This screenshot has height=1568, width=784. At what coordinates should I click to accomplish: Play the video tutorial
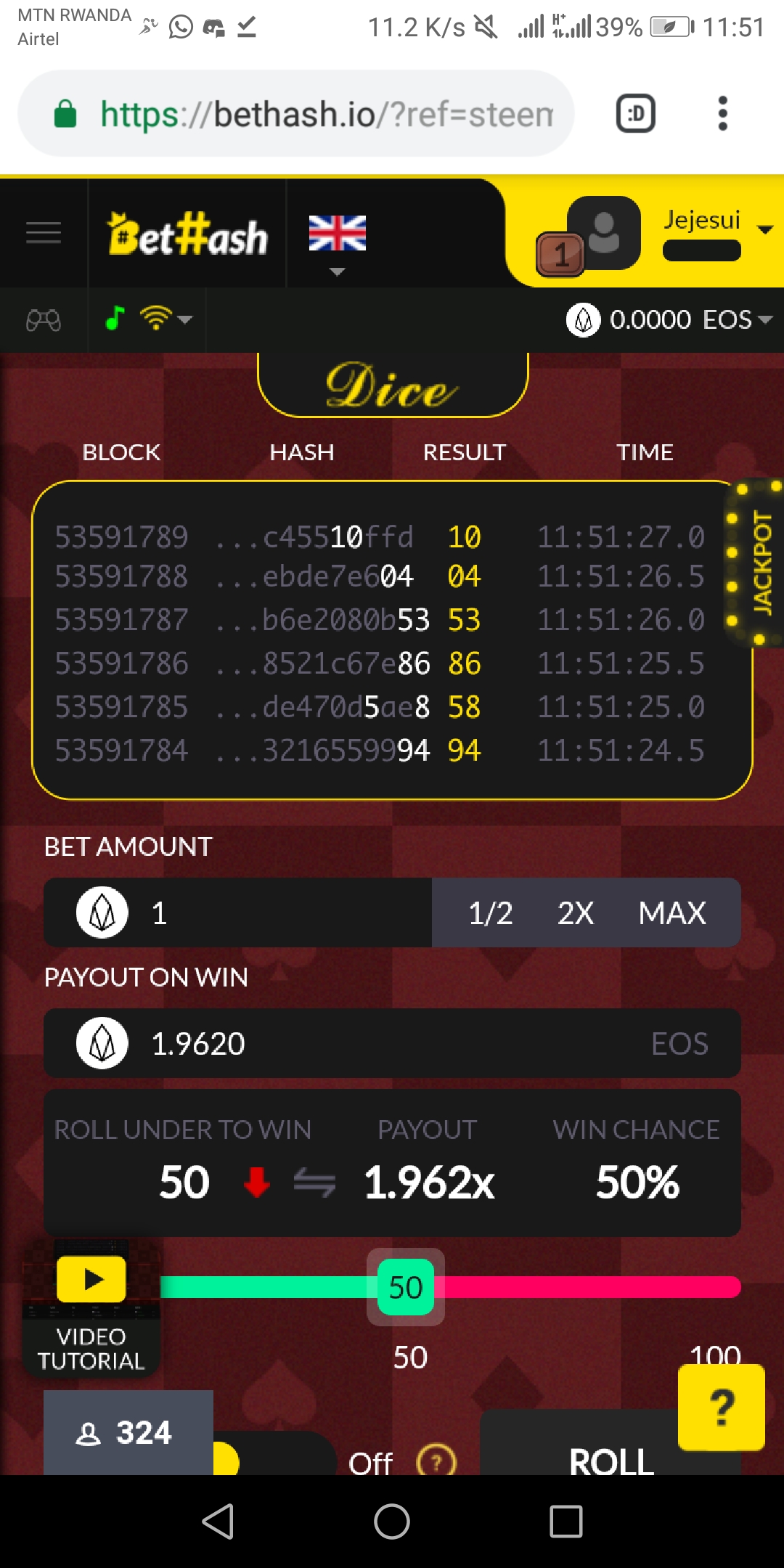tap(91, 1279)
